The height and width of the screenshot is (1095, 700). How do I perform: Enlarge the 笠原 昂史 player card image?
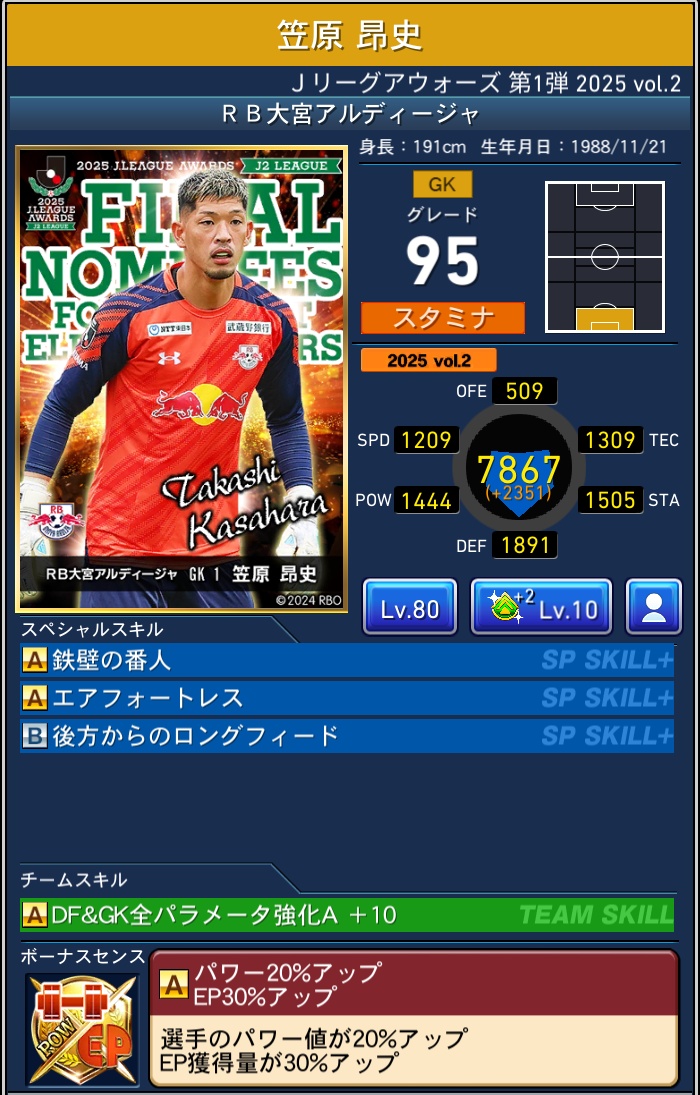182,379
